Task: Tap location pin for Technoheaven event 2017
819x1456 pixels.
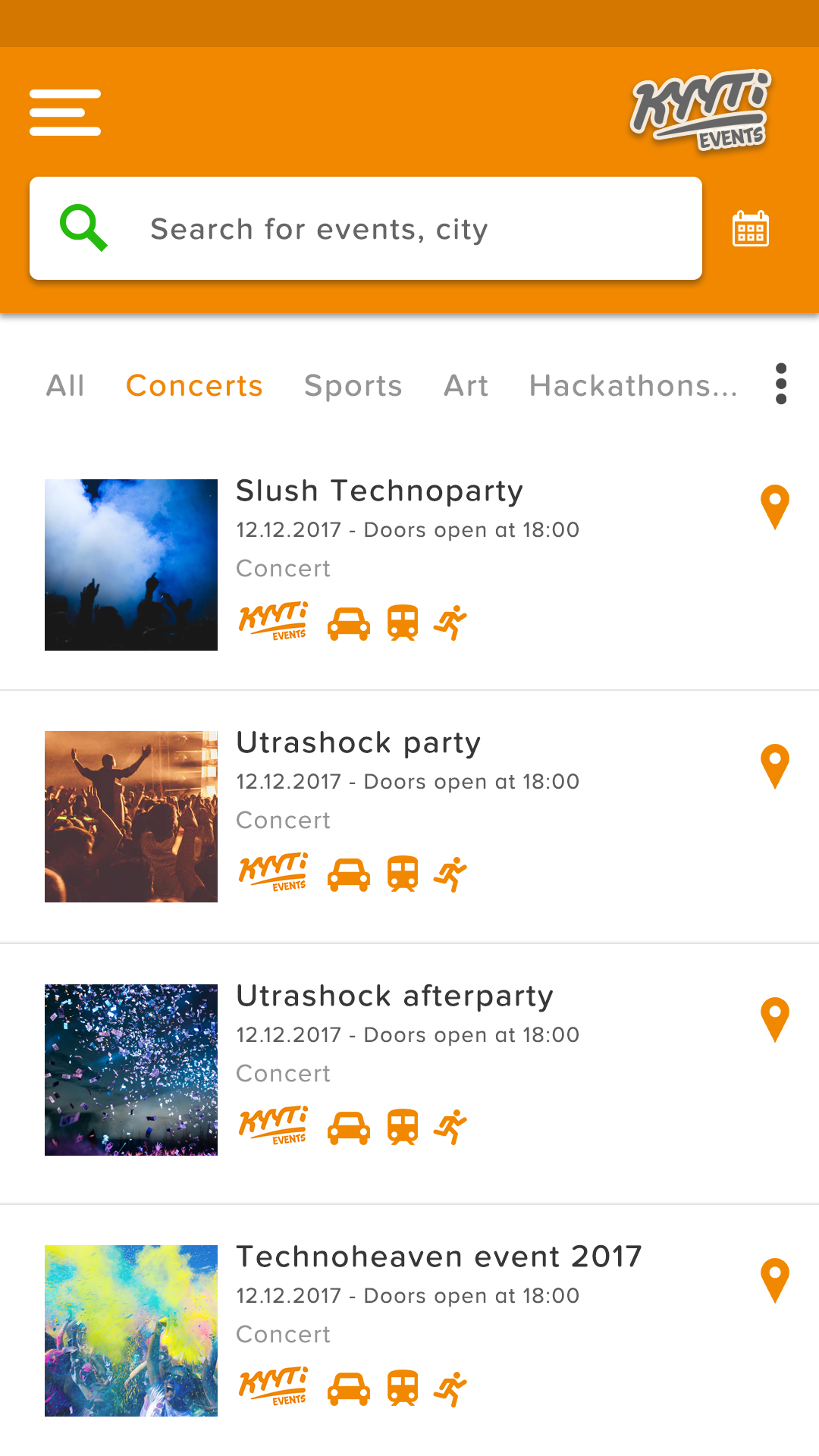Action: click(x=775, y=1280)
